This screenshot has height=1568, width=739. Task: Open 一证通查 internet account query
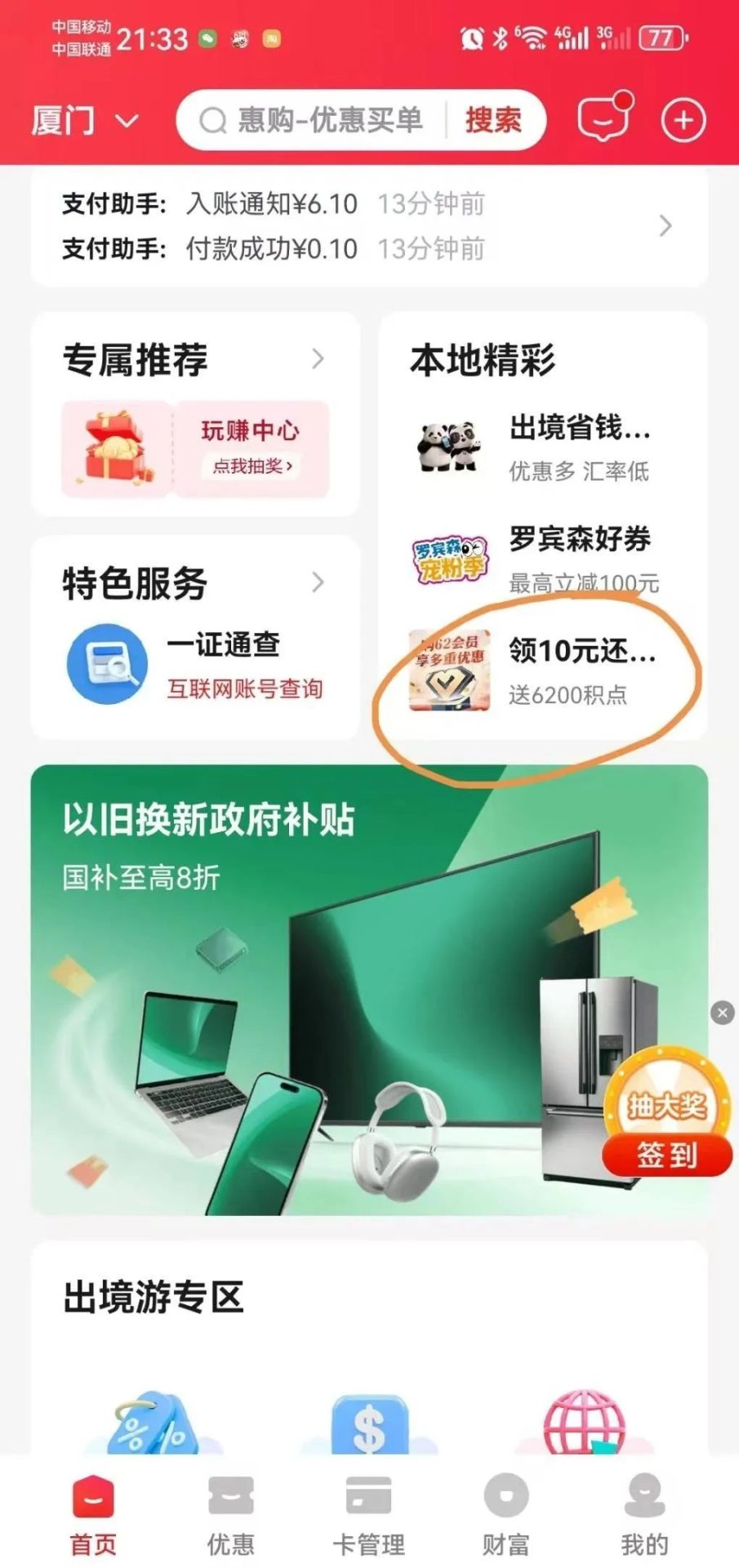pos(196,664)
